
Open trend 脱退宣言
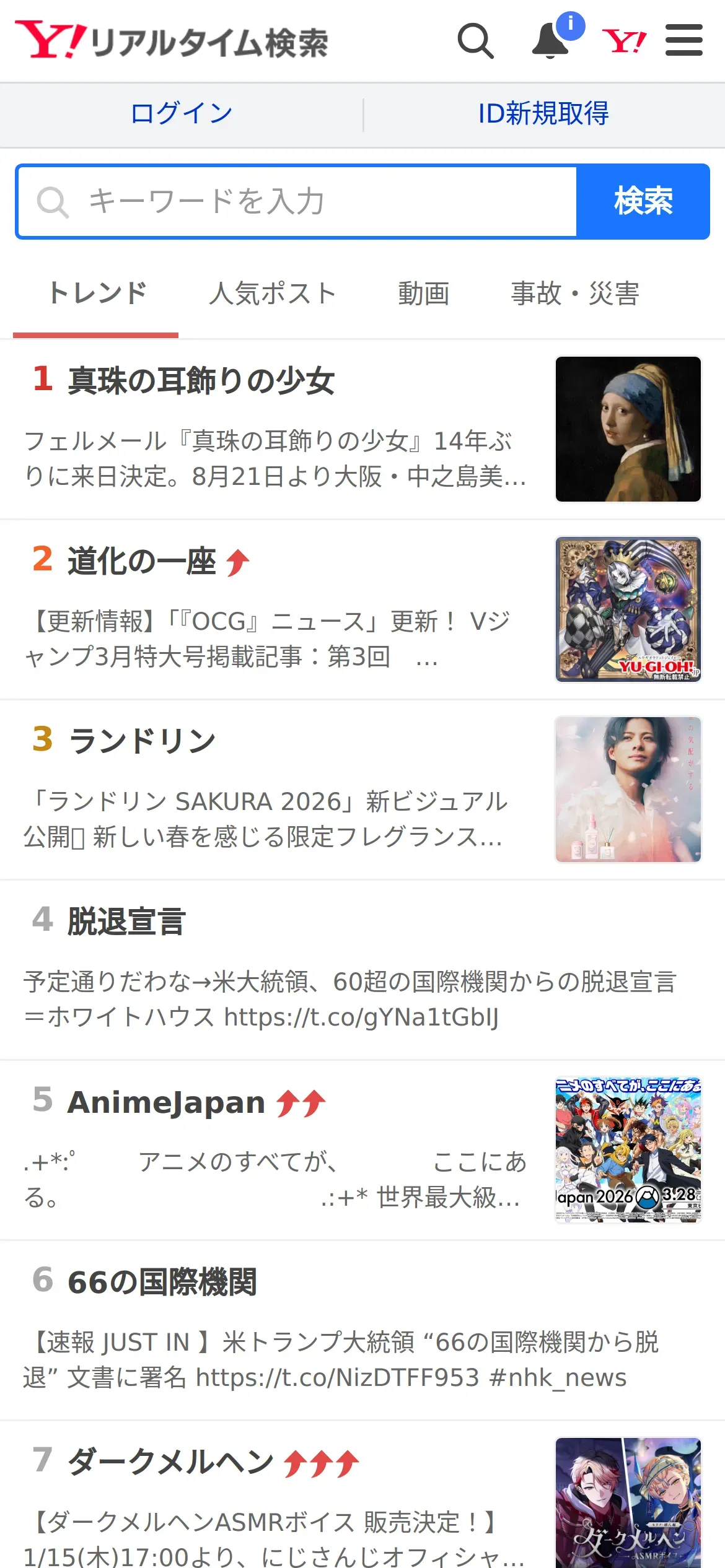tap(126, 921)
